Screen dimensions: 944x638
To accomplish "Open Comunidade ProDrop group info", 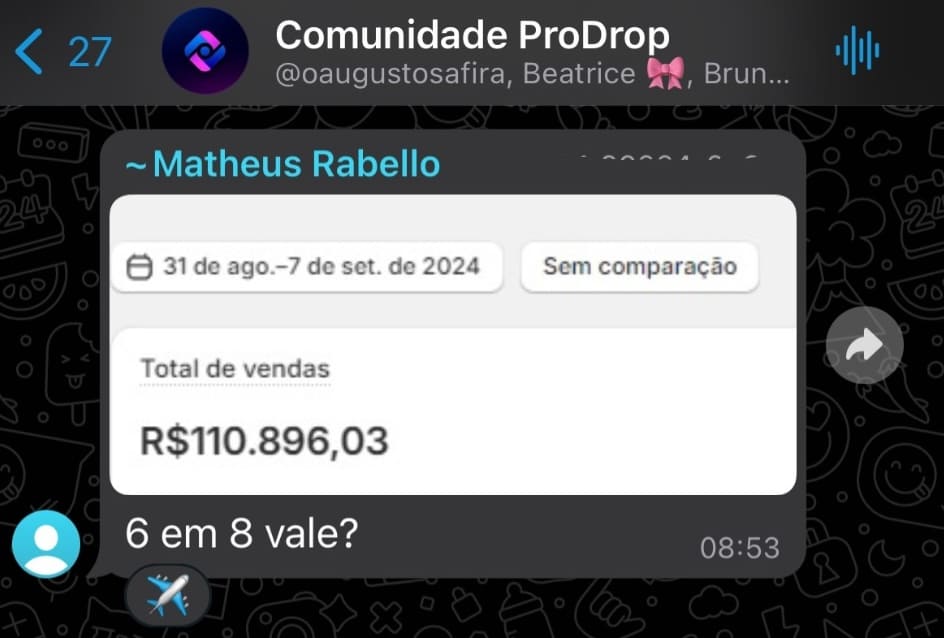I will (471, 38).
